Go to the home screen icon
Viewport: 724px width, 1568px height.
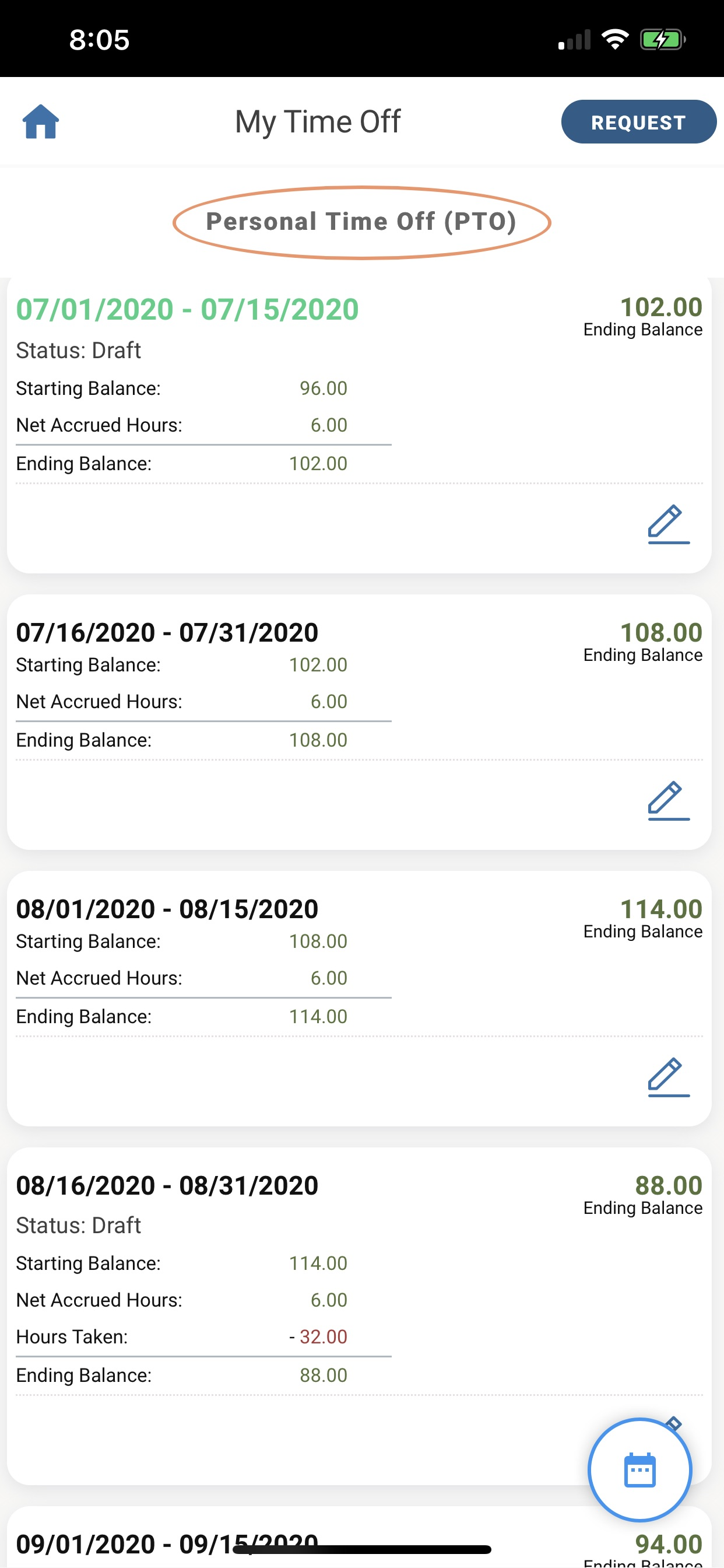click(x=41, y=122)
